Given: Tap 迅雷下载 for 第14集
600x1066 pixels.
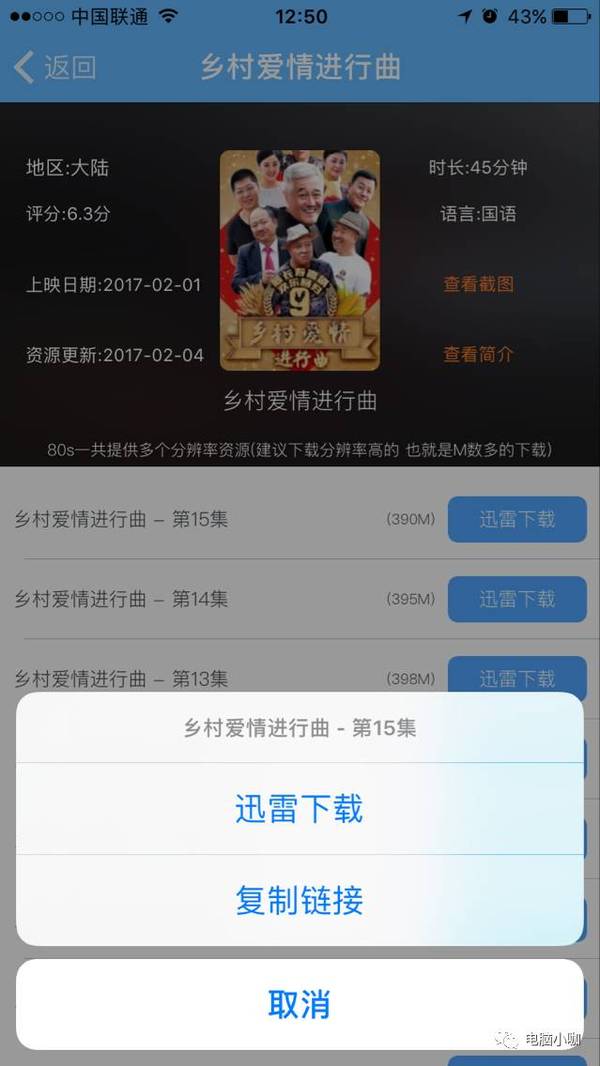Looking at the screenshot, I should (516, 599).
